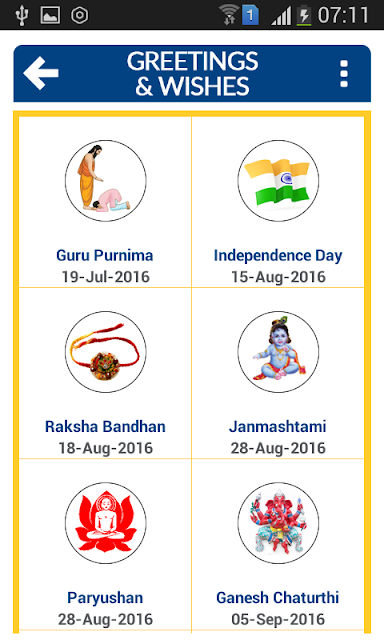View Ganesh Chaturthi wishes
The width and height of the screenshot is (384, 640).
coord(278,545)
